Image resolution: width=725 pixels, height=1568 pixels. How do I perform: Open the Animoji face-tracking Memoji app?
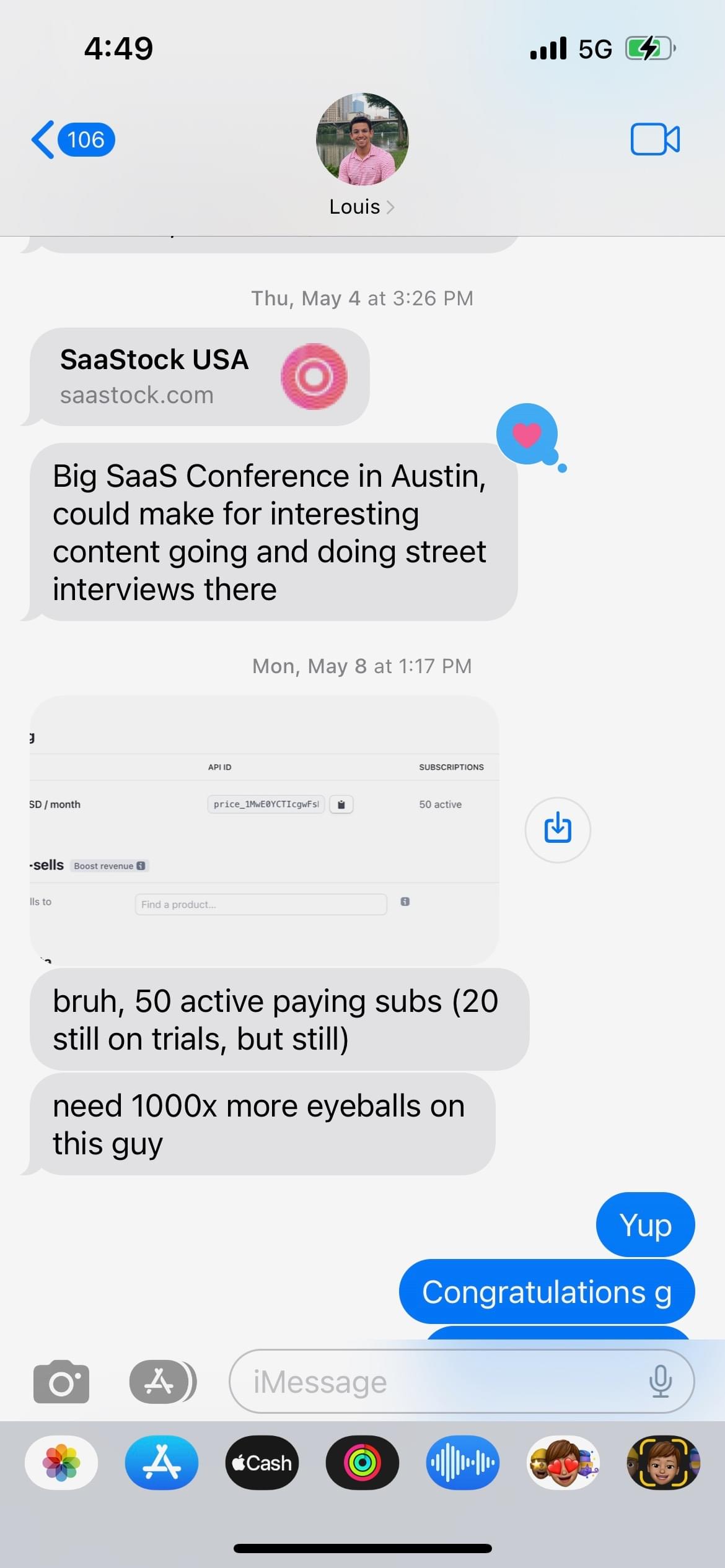(663, 1463)
